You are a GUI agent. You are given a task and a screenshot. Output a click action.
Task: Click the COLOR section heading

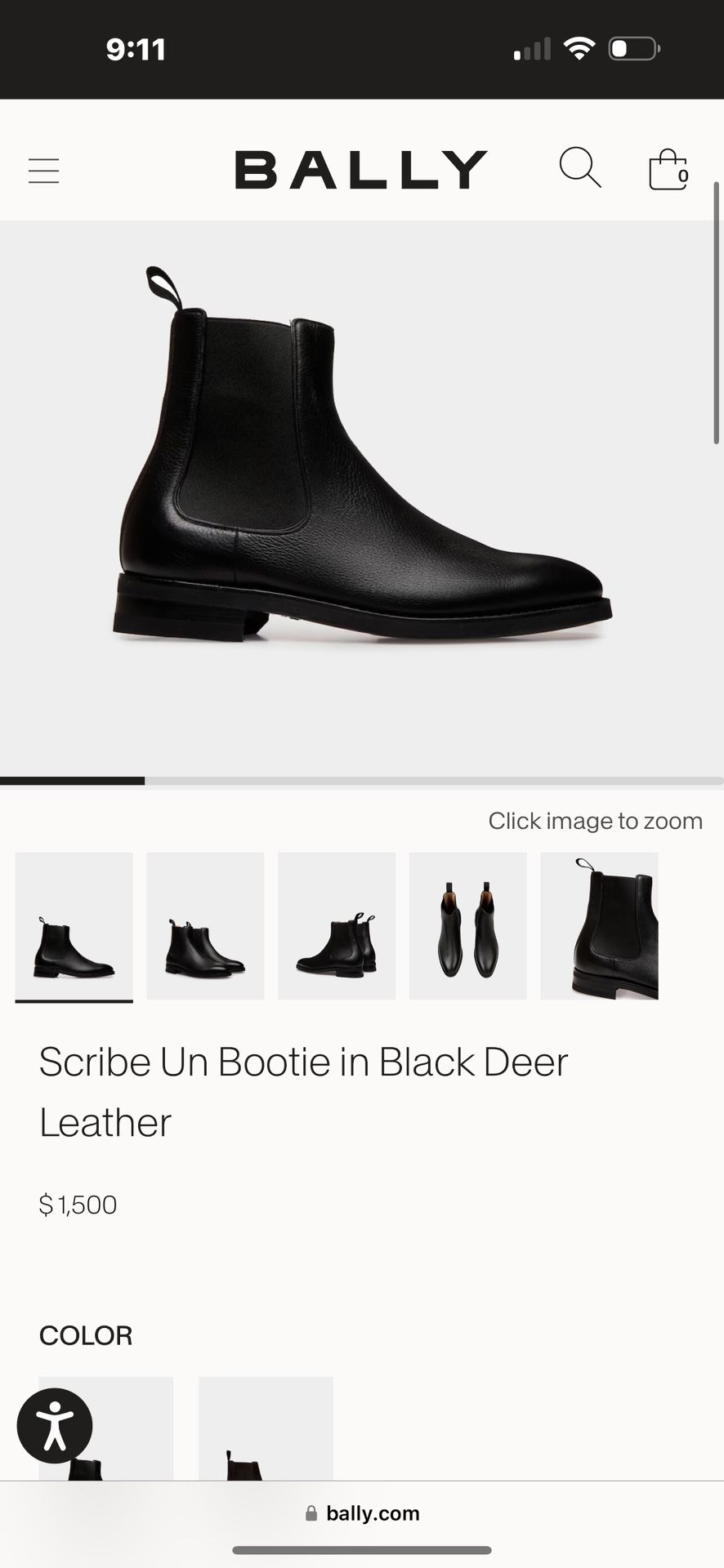point(86,1335)
